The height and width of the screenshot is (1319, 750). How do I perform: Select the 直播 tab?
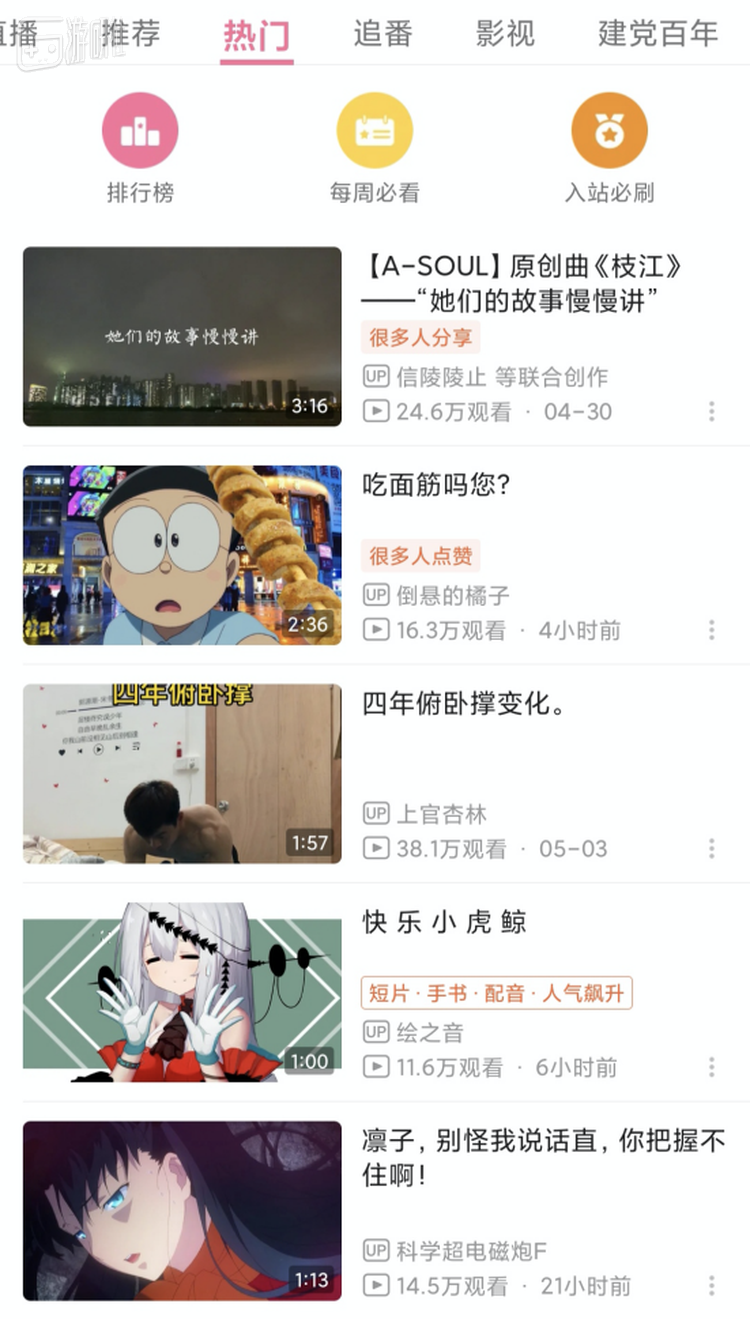(x=18, y=35)
